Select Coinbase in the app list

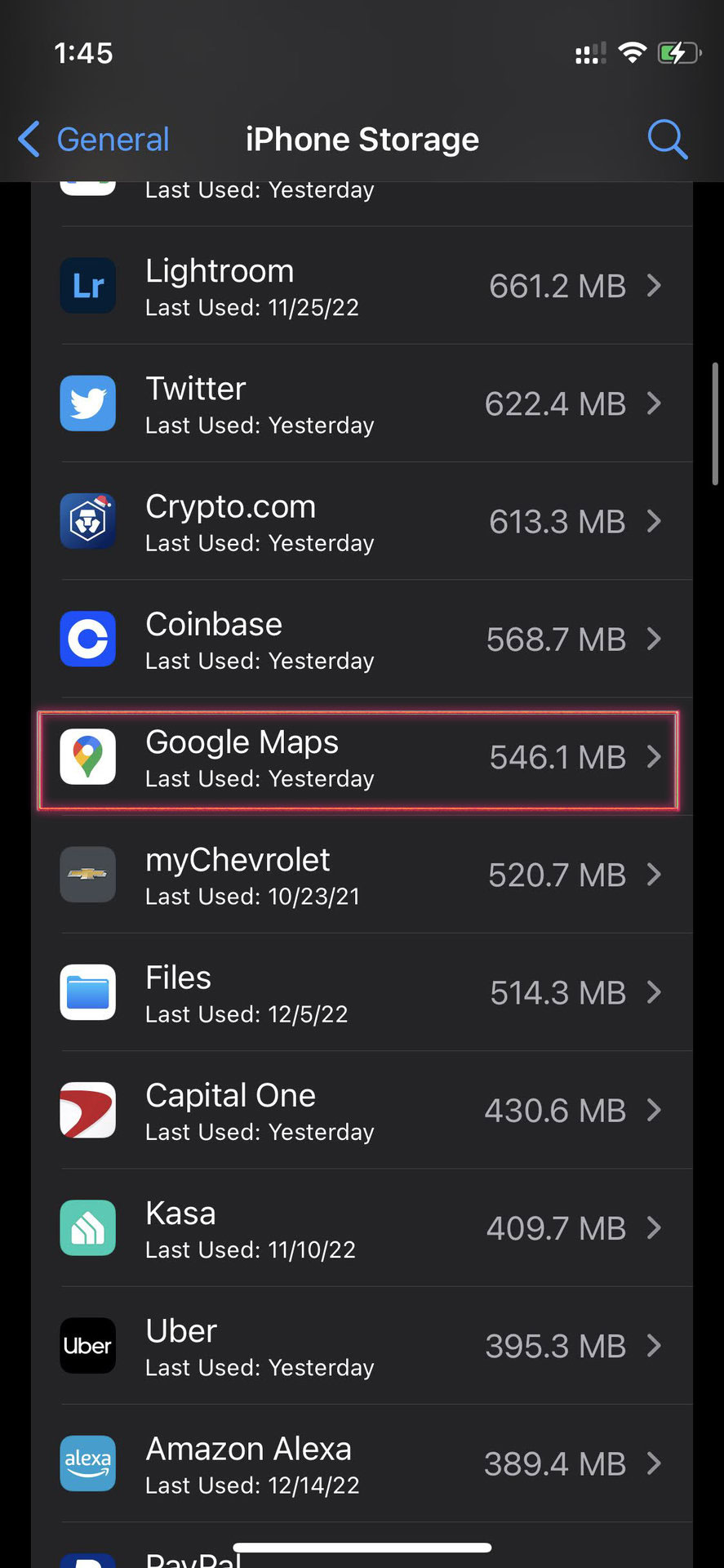(362, 639)
